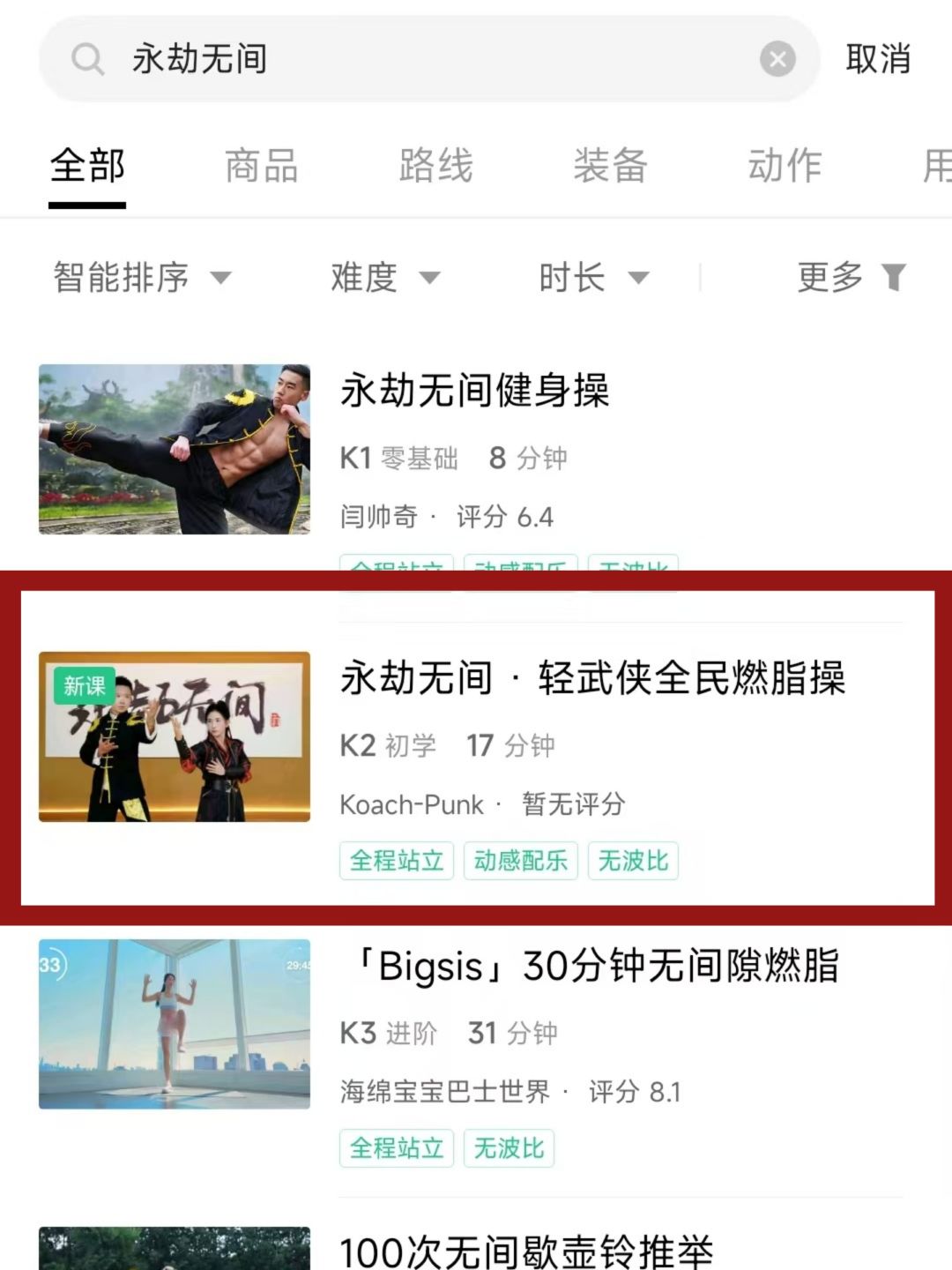The height and width of the screenshot is (1270, 952).
Task: Select the 全部 tab
Action: tap(87, 166)
